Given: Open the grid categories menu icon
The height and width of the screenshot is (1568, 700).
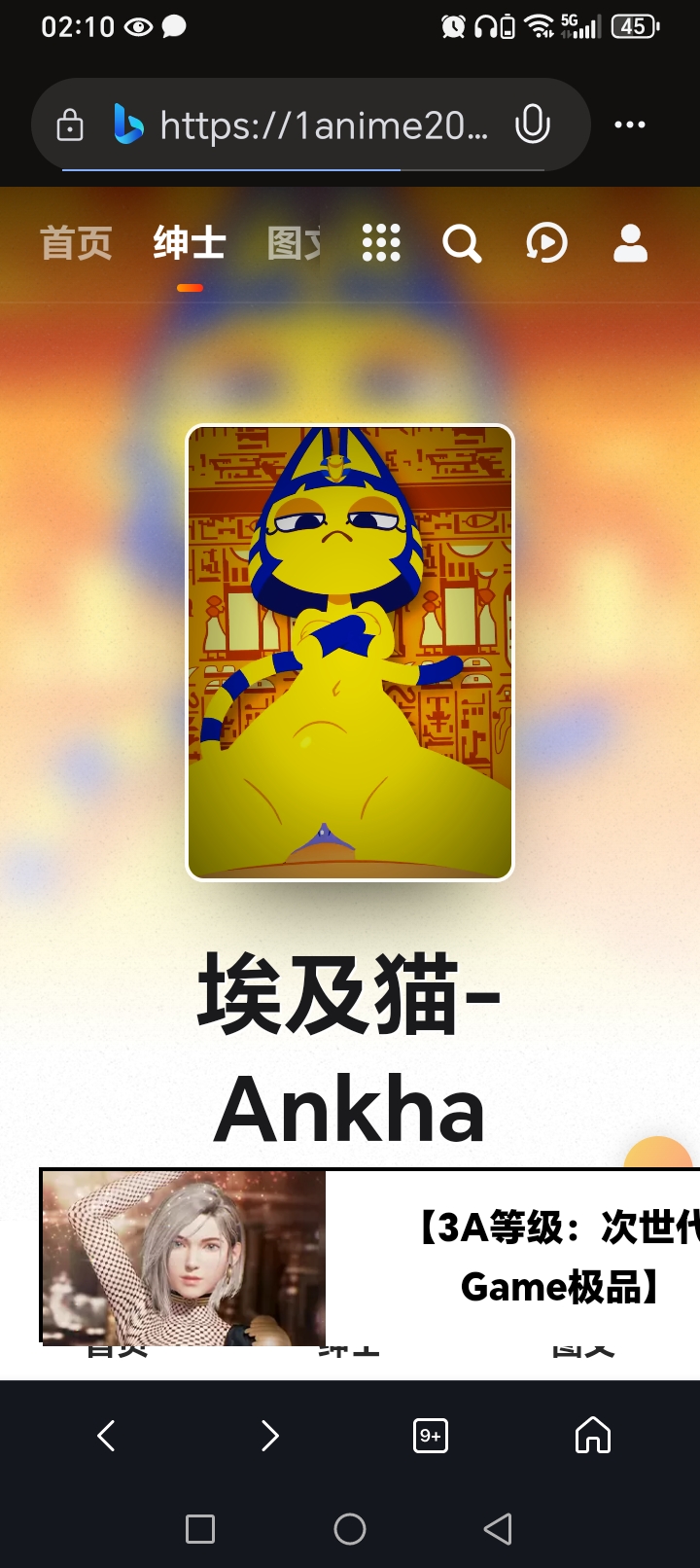Looking at the screenshot, I should coord(381,242).
